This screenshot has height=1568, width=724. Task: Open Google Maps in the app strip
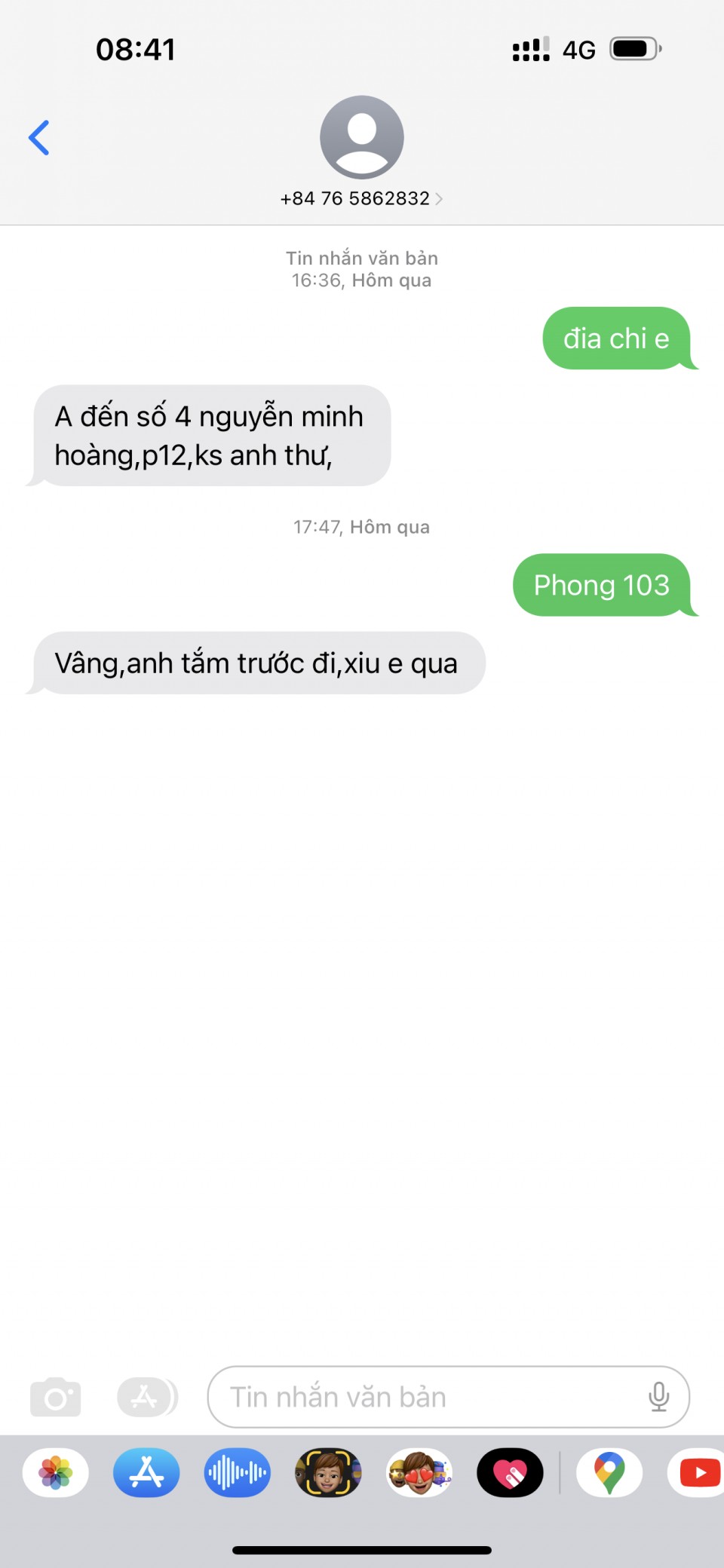pos(609,1472)
